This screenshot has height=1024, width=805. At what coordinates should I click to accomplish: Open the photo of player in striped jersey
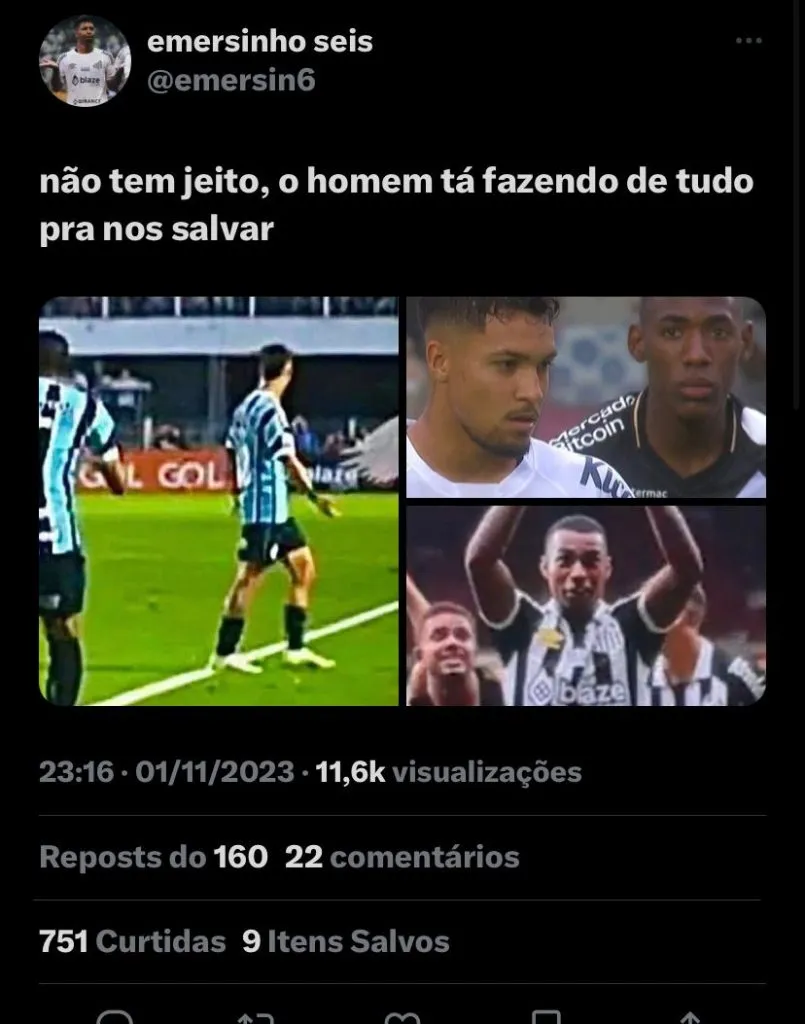[x=219, y=501]
